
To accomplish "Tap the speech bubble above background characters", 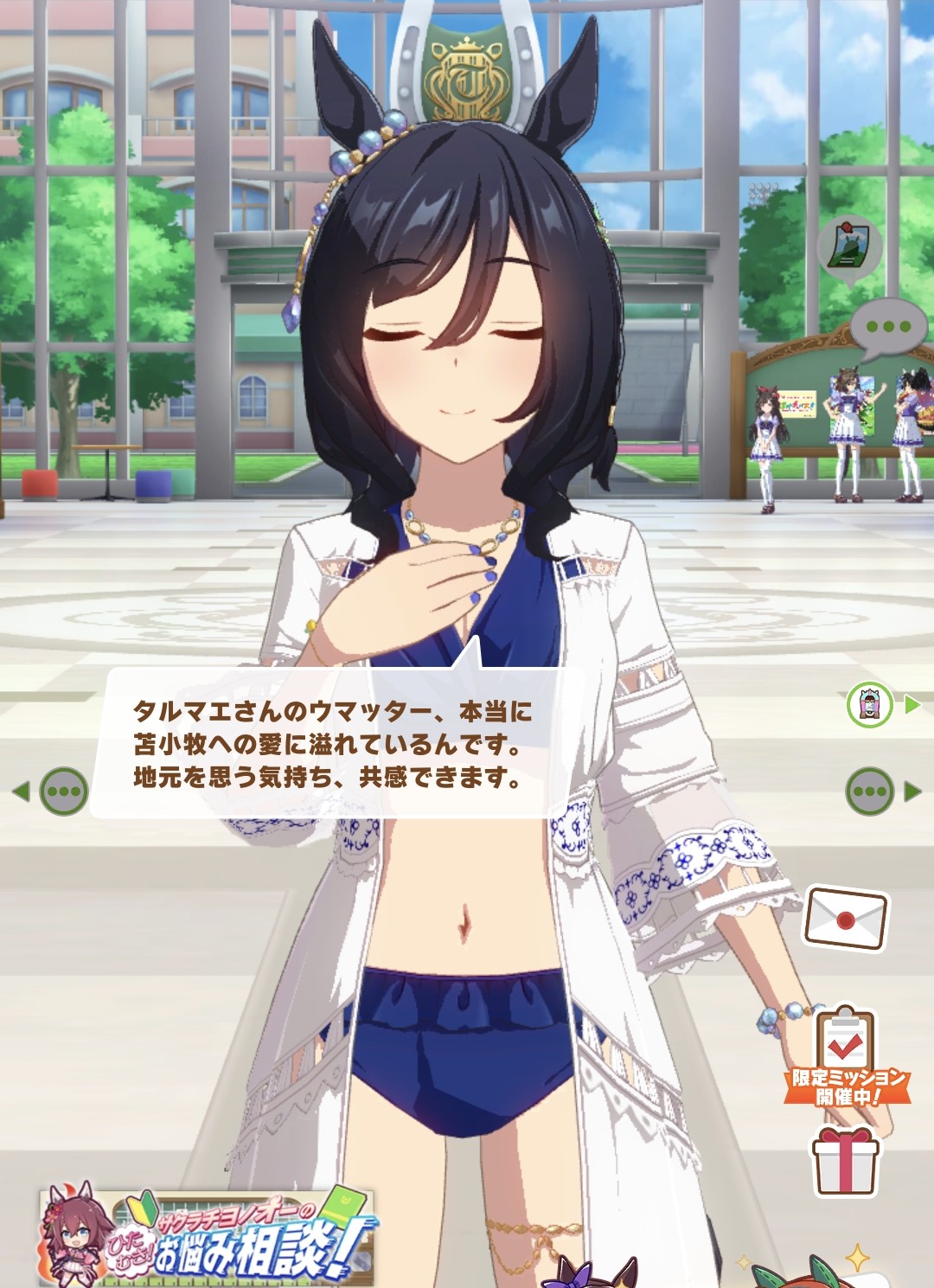I will (x=889, y=329).
